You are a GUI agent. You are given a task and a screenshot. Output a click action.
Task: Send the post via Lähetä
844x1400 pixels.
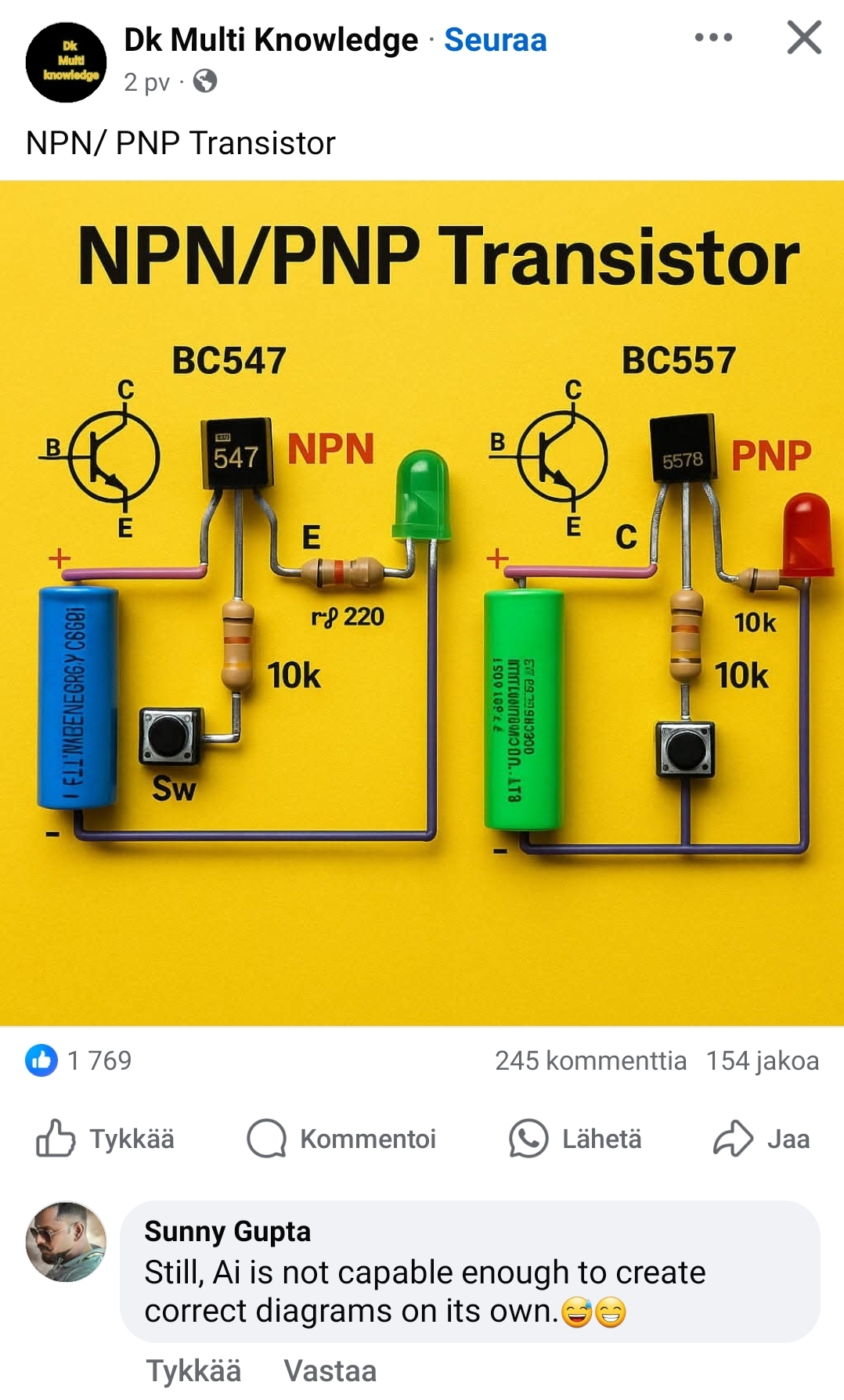pyautogui.click(x=575, y=1139)
